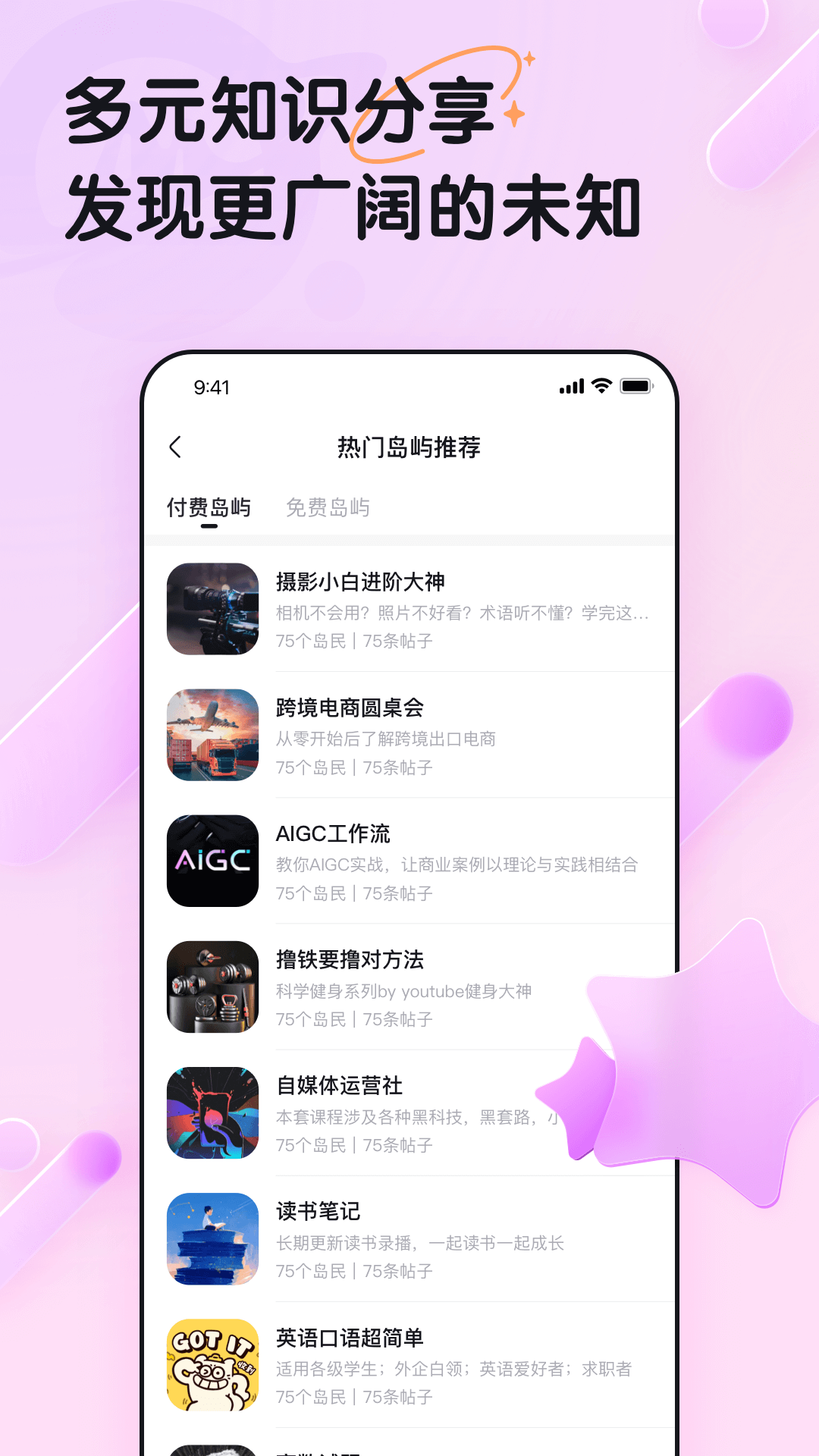This screenshot has width=819, height=1456.
Task: Tap the battery indicator in the status bar
Action: (637, 387)
